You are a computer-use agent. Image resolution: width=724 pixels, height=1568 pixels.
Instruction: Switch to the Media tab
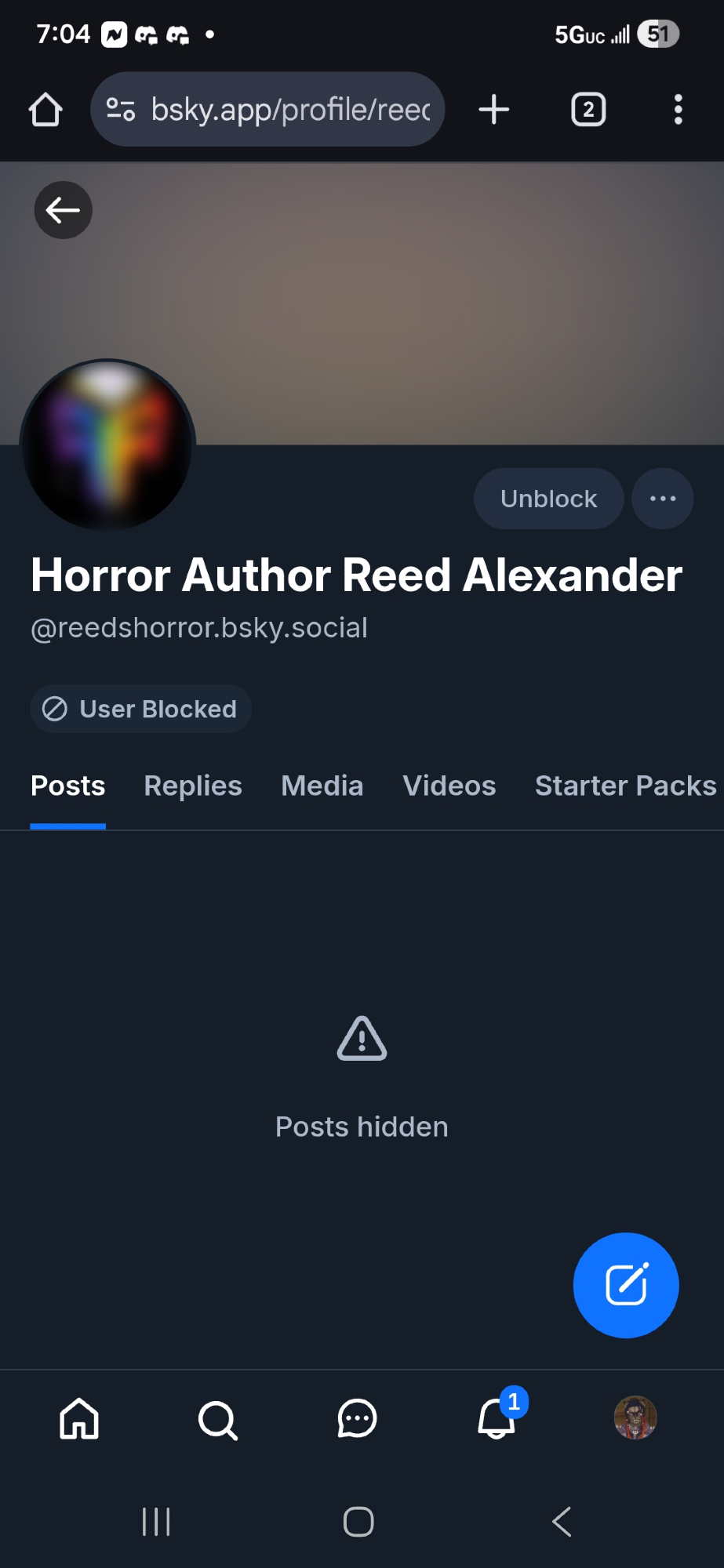pos(322,786)
